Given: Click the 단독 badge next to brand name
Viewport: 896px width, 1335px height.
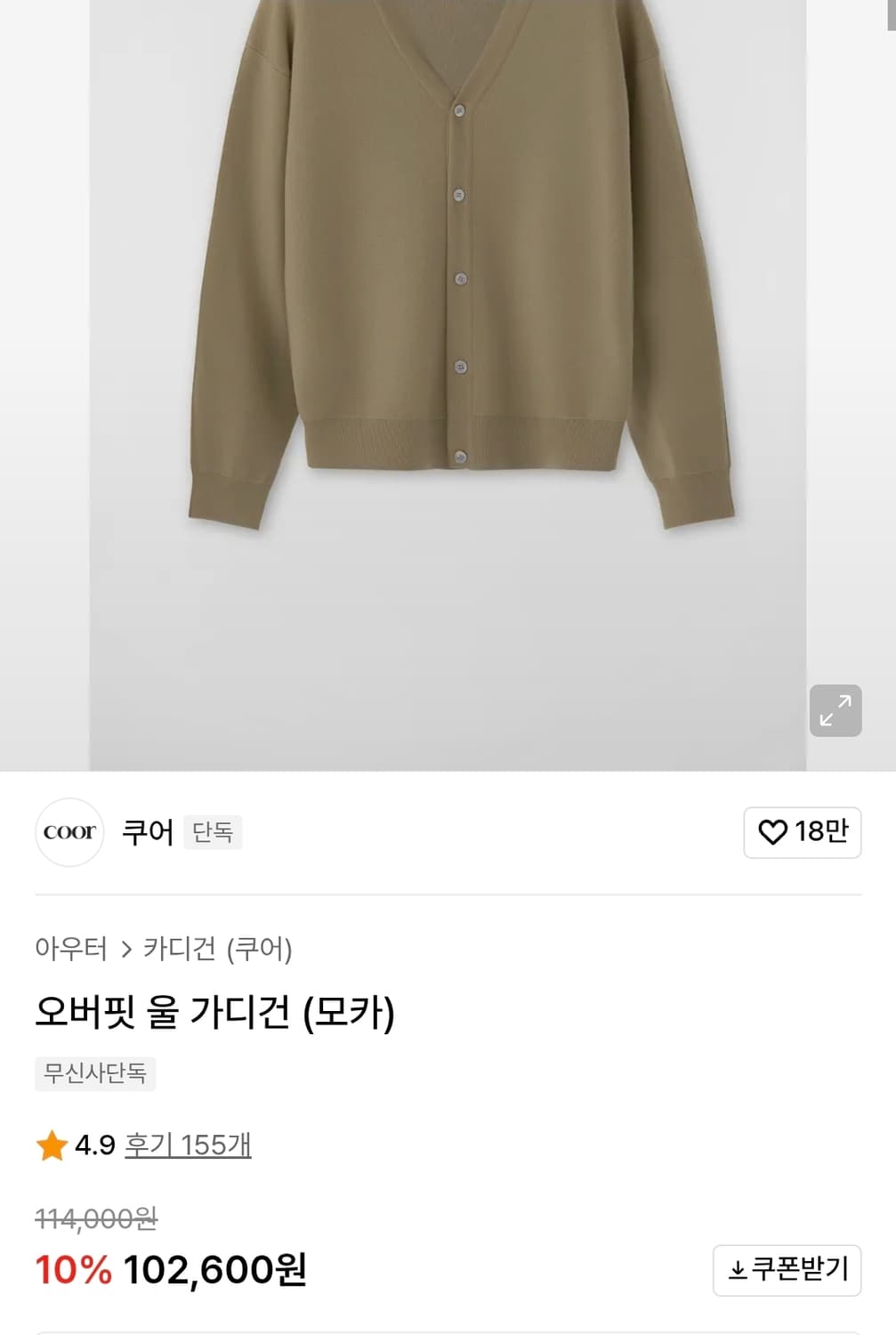Looking at the screenshot, I should 214,833.
